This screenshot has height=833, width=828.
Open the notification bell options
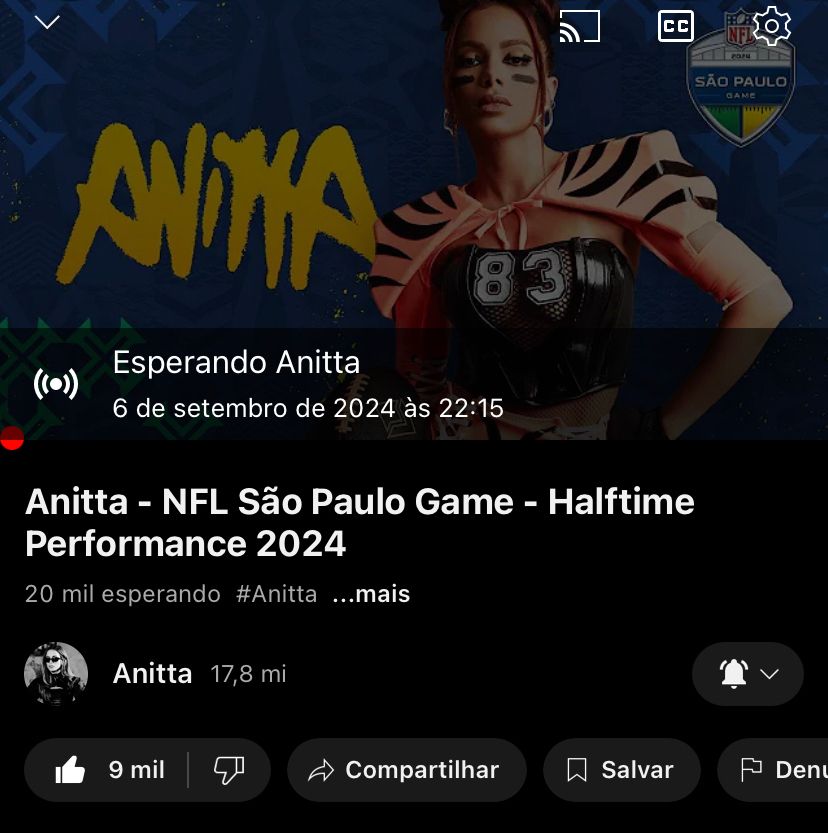point(747,674)
